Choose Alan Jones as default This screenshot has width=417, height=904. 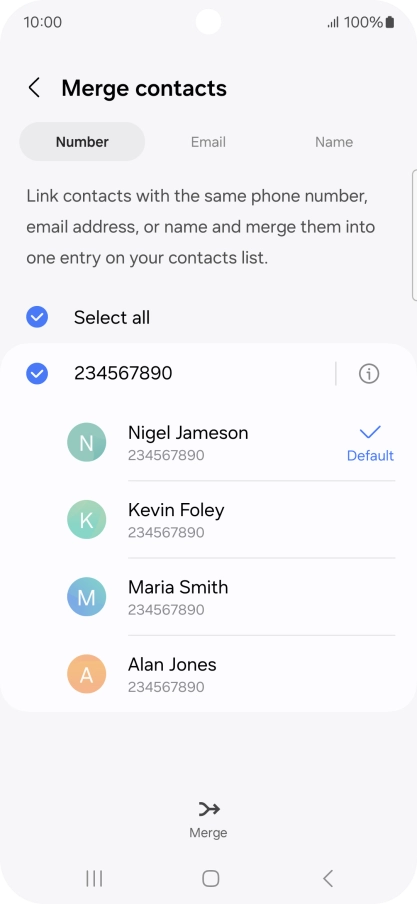coord(231,674)
